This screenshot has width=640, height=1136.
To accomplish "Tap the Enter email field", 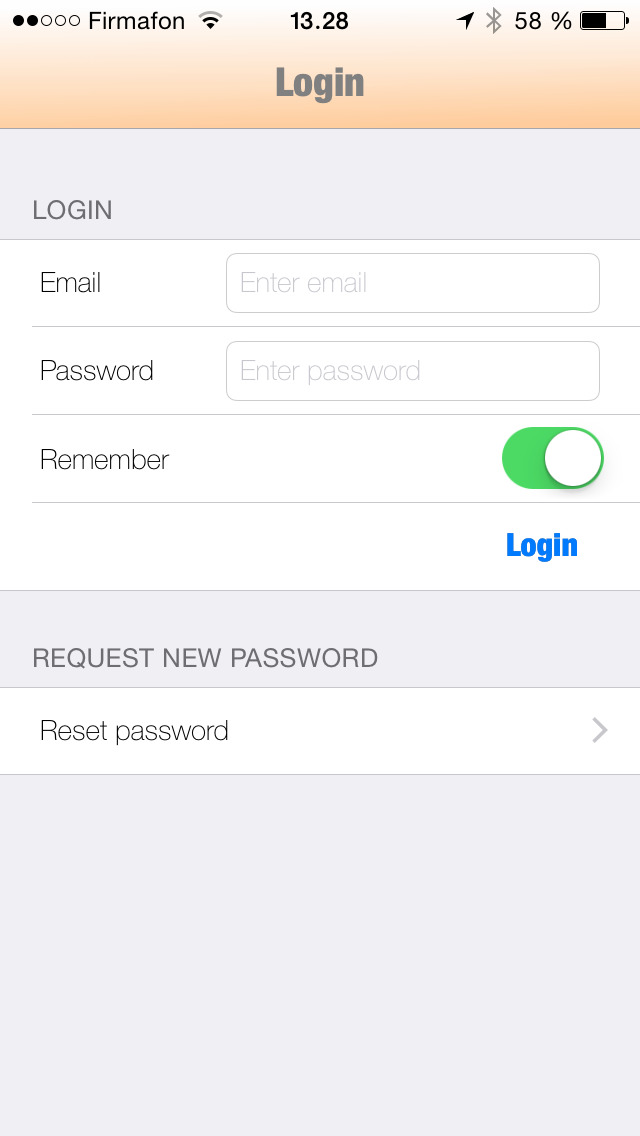I will point(412,283).
